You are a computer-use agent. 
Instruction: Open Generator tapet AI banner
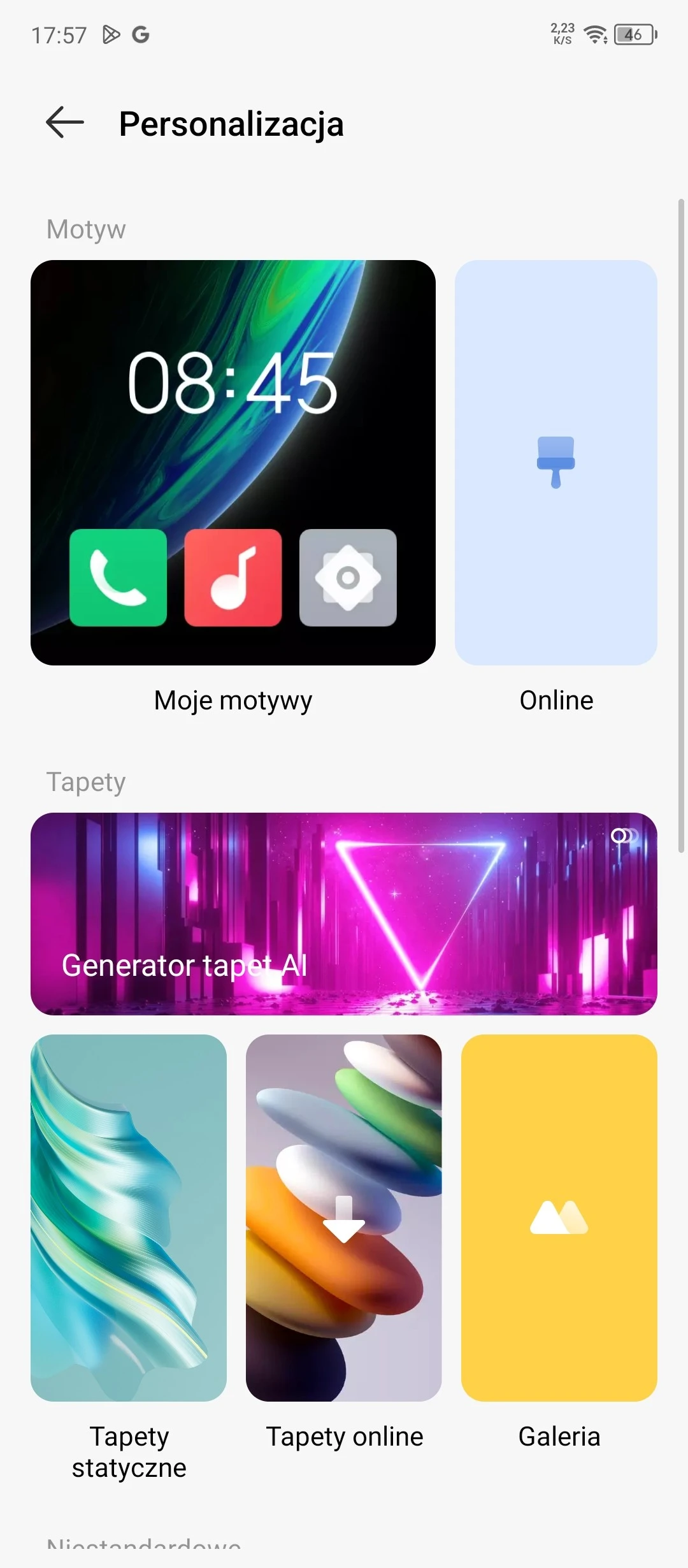344,913
